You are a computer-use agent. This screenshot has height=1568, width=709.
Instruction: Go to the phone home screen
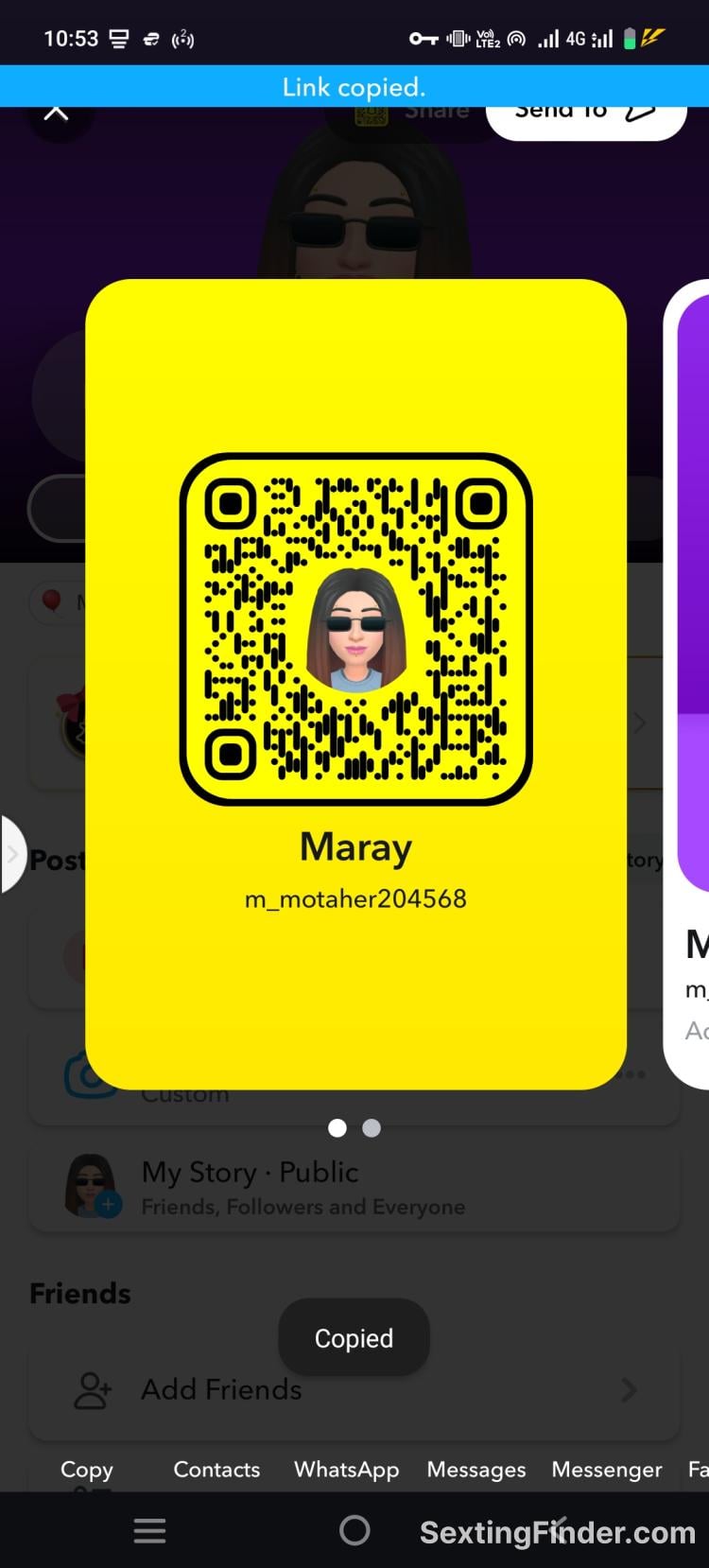tap(354, 1530)
